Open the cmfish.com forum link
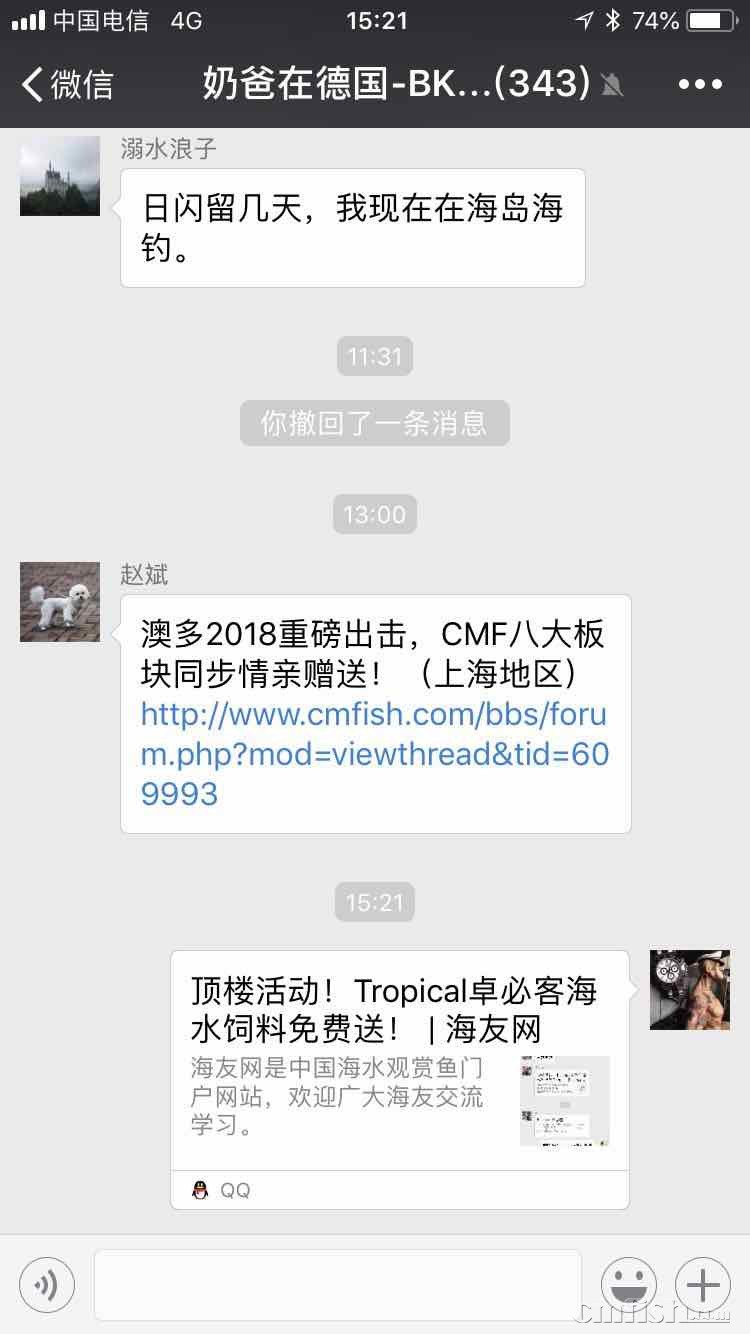The width and height of the screenshot is (750, 1334). [x=374, y=754]
